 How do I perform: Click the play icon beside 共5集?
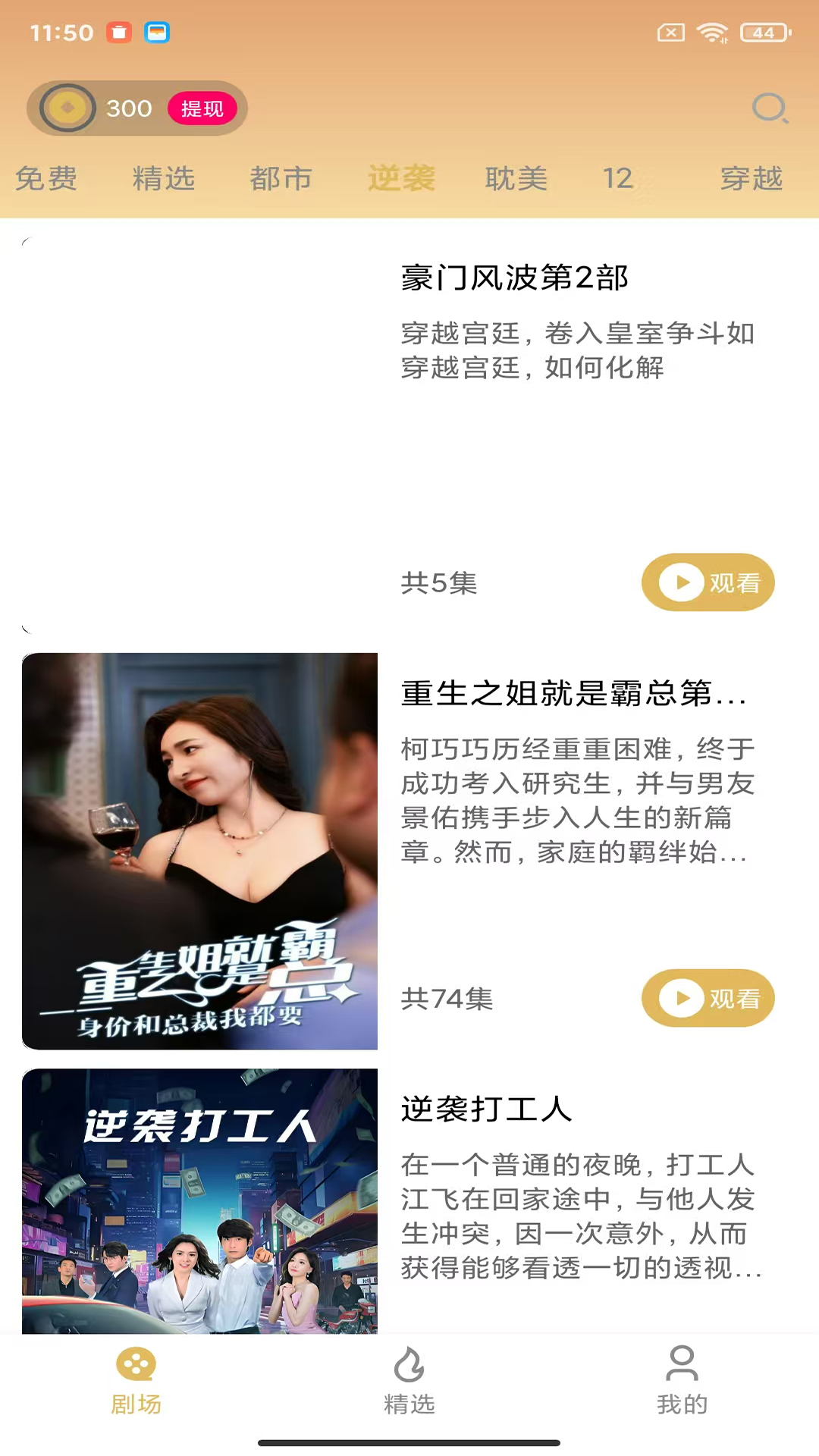click(682, 582)
